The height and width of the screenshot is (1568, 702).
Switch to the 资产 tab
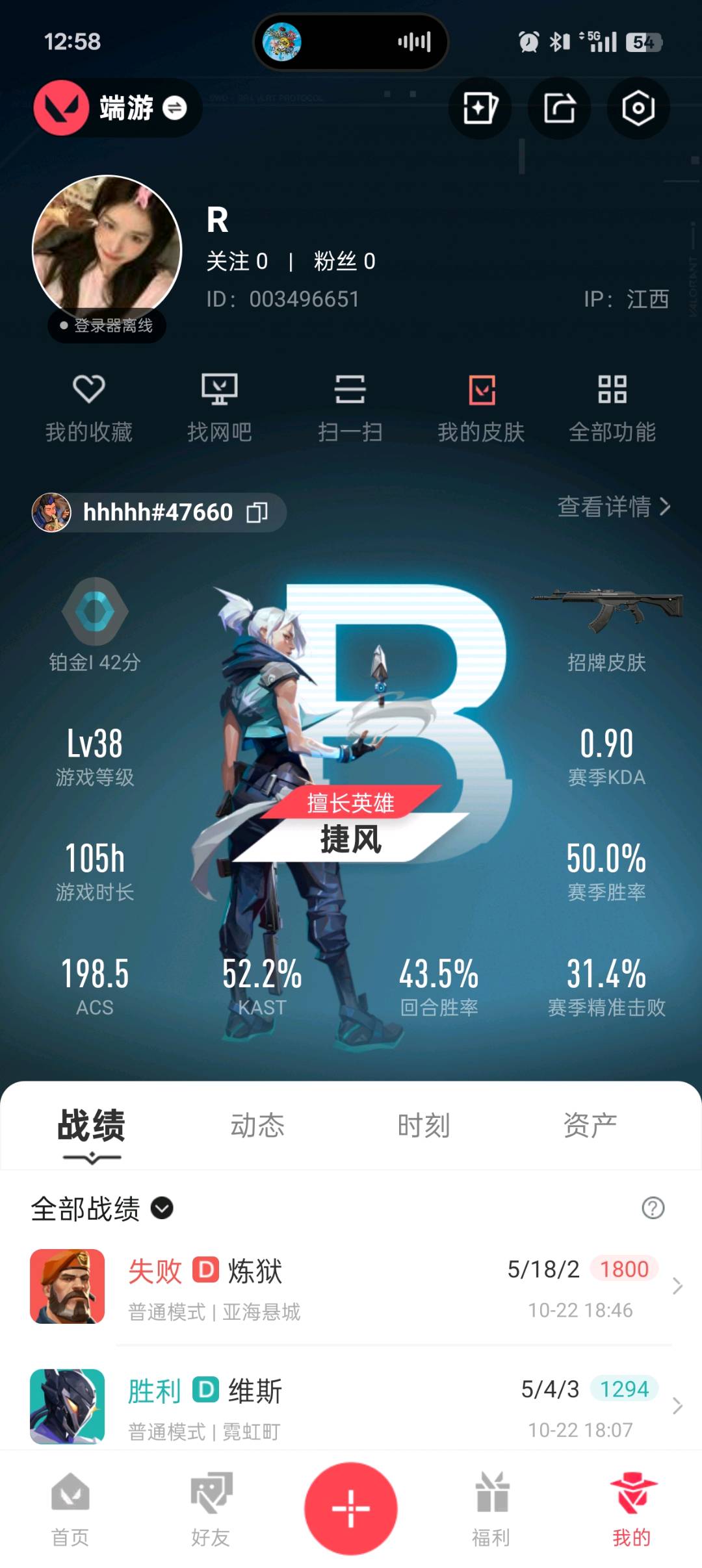pyautogui.click(x=590, y=1126)
